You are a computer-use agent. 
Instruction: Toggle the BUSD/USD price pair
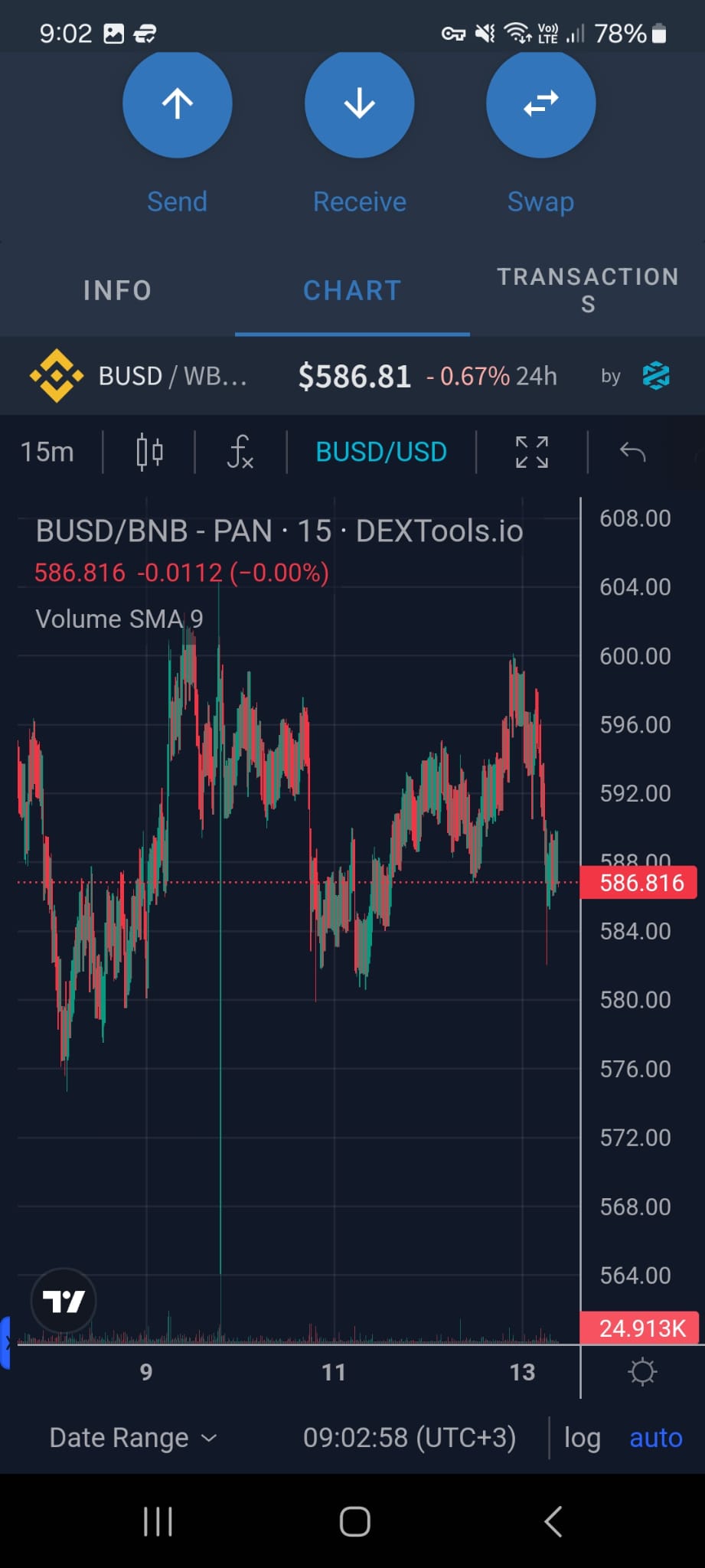click(x=381, y=452)
